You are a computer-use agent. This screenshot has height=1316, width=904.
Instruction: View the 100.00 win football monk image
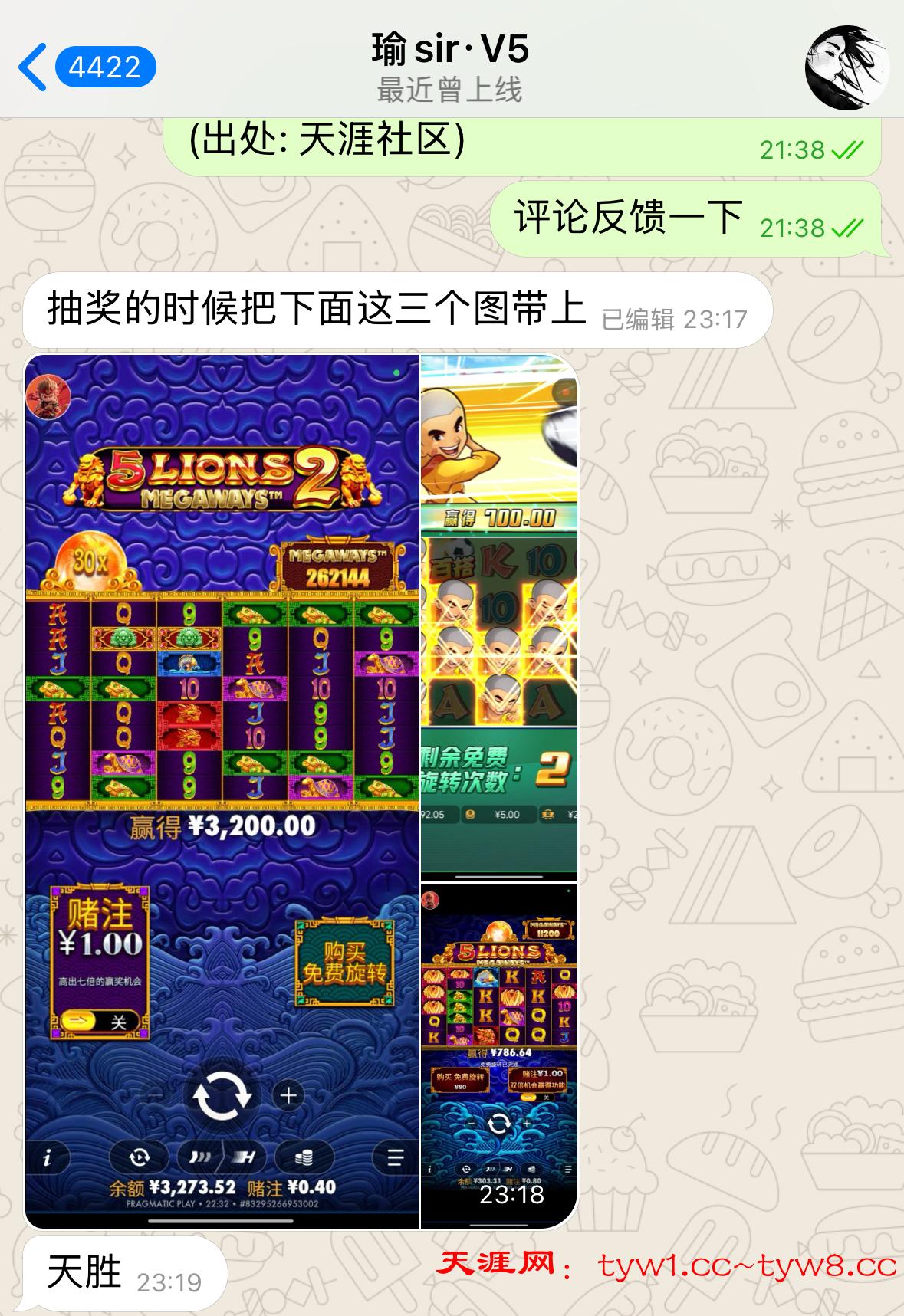coord(499,617)
